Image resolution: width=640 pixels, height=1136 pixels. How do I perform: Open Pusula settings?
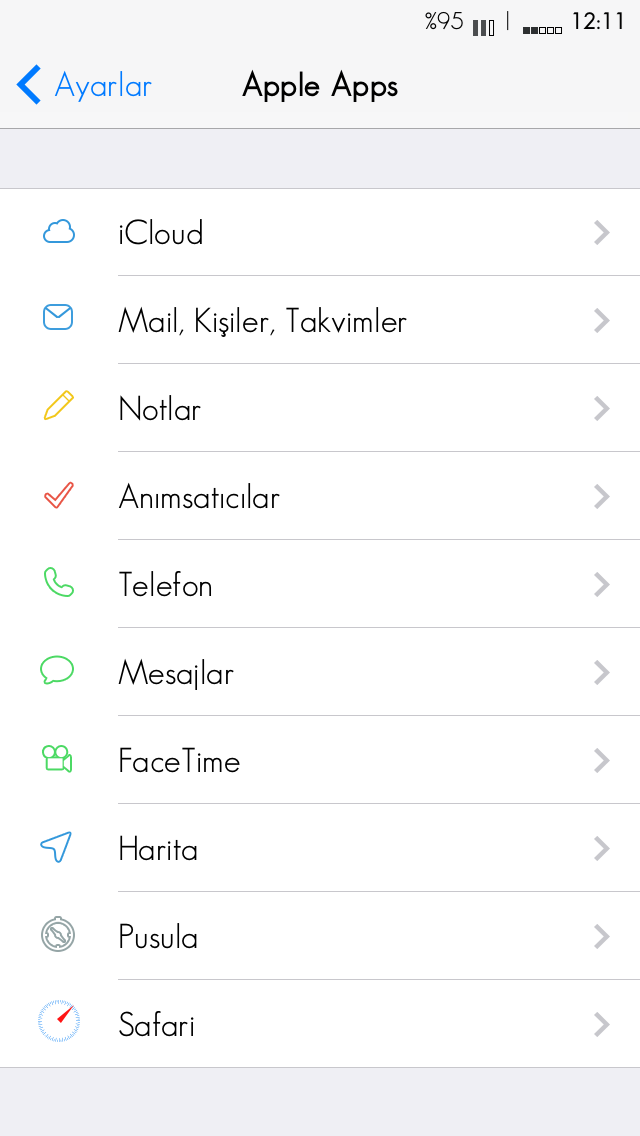tap(320, 937)
